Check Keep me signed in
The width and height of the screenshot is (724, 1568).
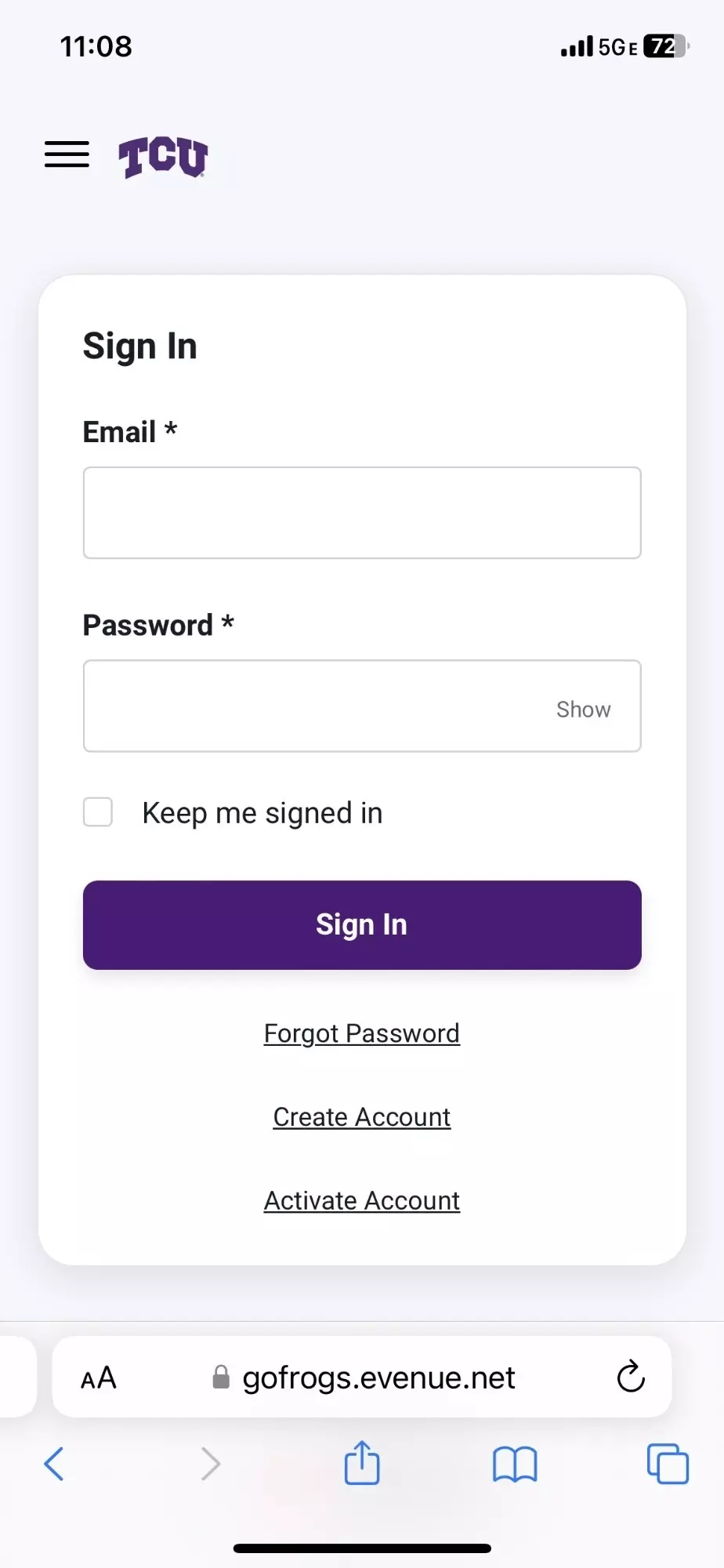pos(98,812)
